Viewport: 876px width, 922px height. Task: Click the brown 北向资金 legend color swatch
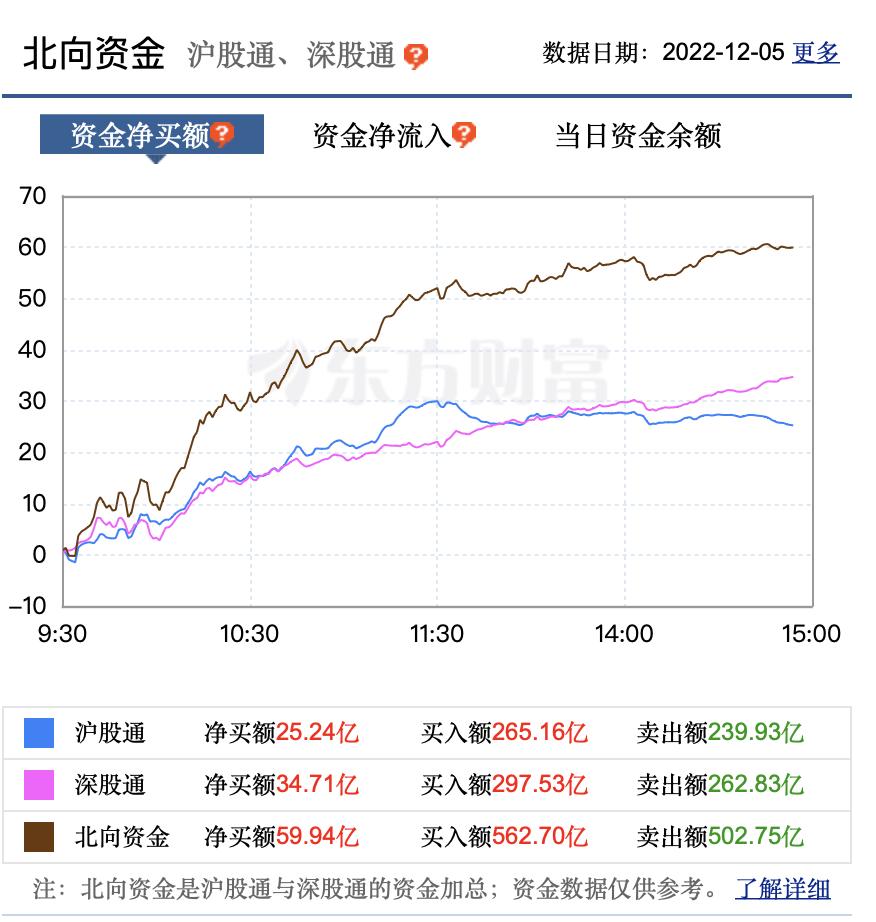tap(39, 838)
